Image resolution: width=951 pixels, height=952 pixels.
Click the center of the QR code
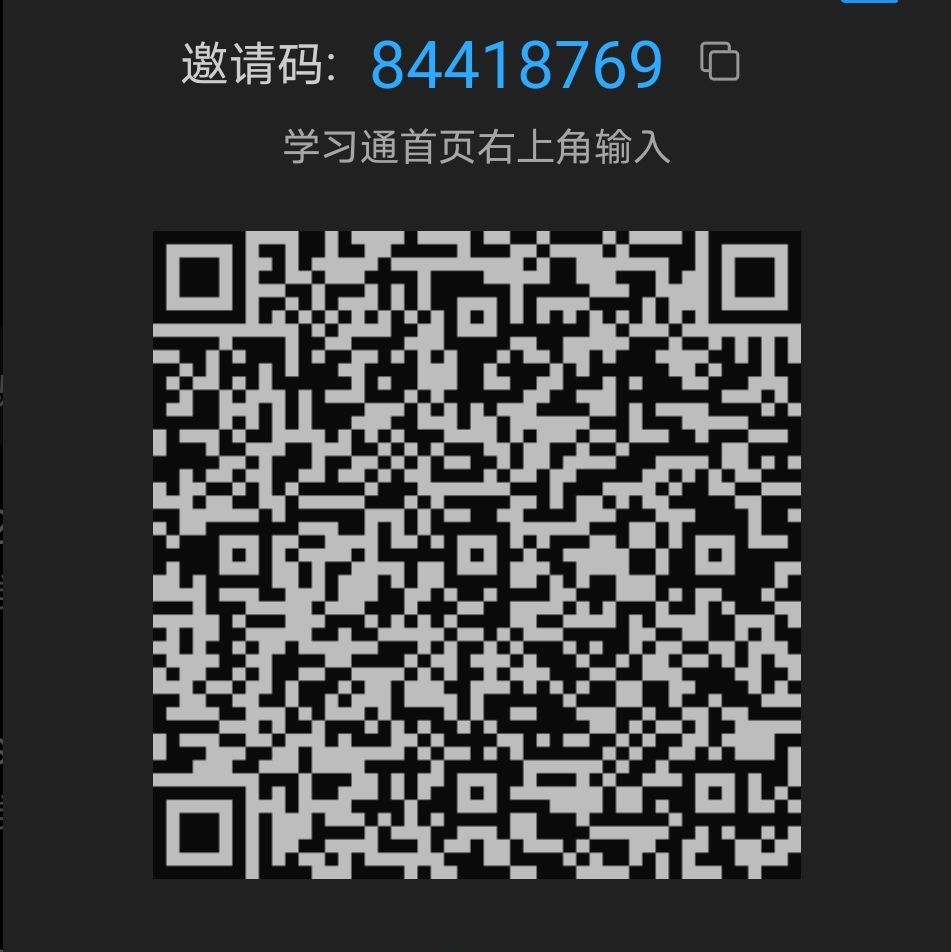point(476,553)
